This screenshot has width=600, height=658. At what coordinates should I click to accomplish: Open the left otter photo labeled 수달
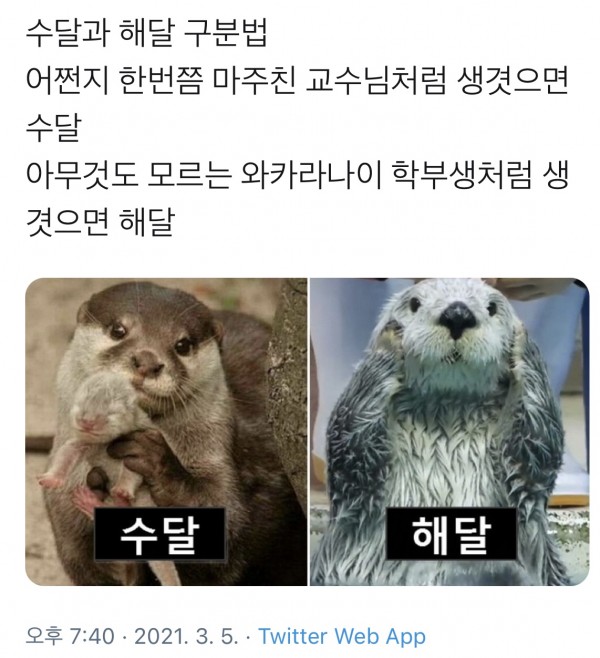[166, 430]
